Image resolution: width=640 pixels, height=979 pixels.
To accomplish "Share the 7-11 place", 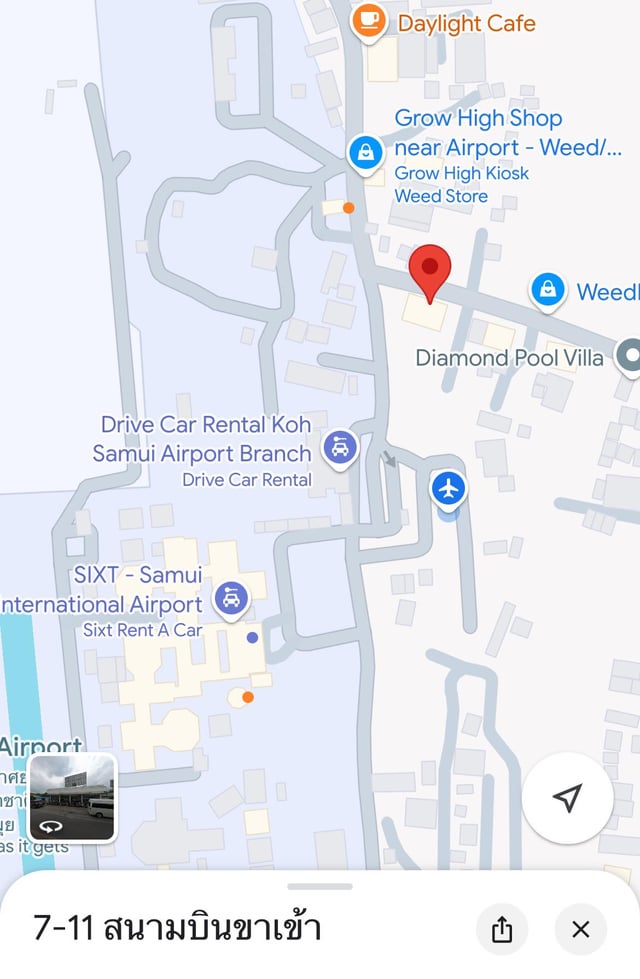I will click(502, 930).
